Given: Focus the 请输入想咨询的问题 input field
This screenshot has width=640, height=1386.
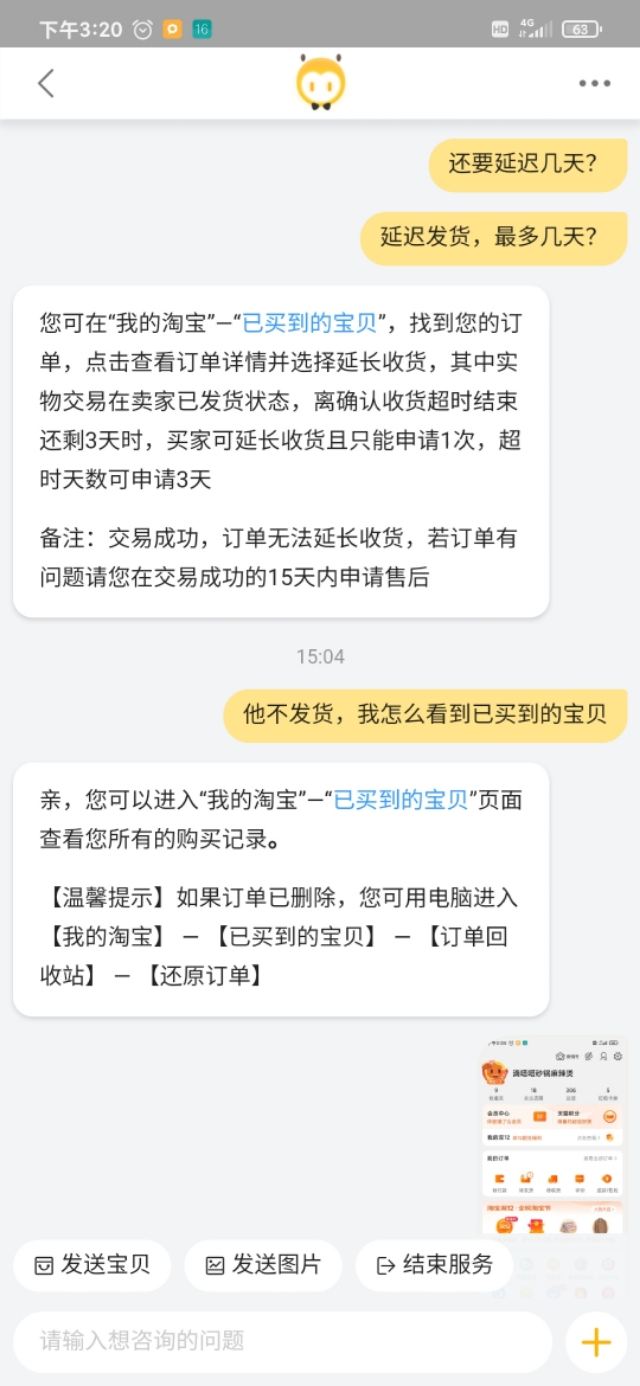Looking at the screenshot, I should 280,1340.
